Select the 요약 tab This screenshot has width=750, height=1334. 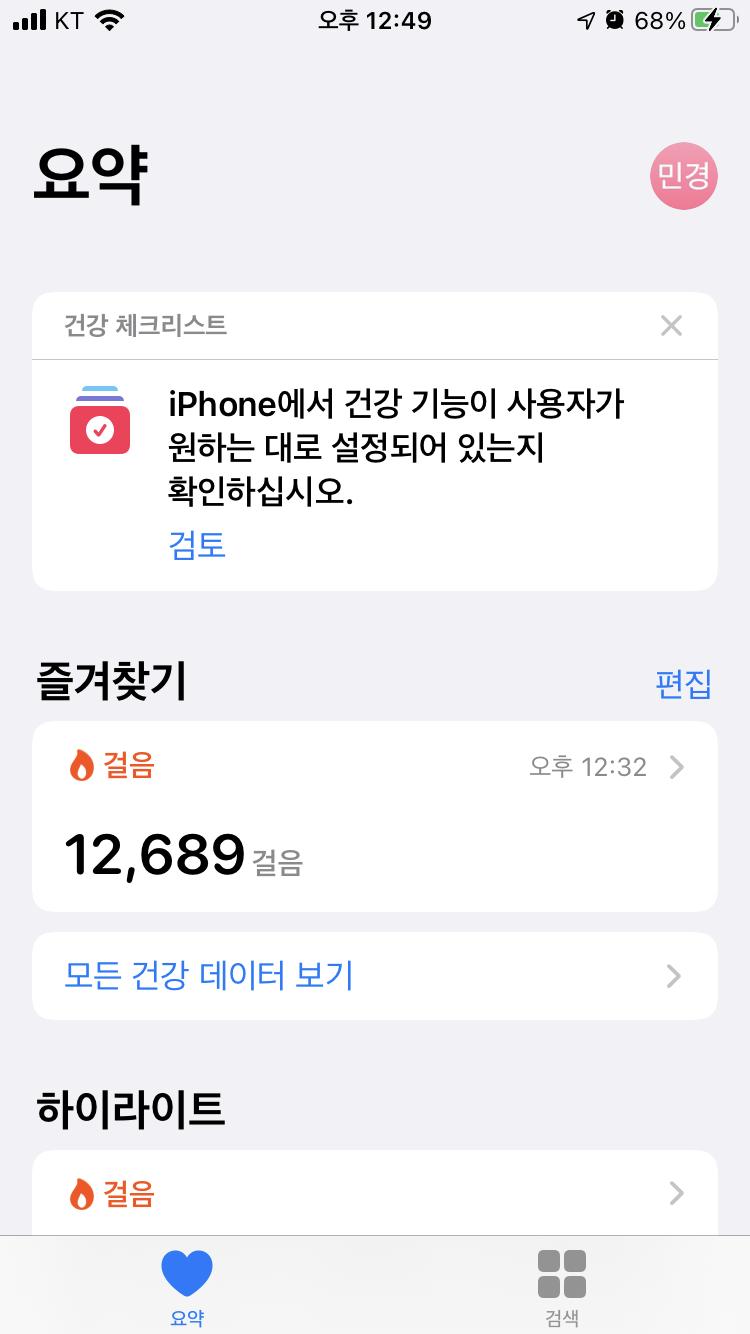click(x=187, y=1286)
